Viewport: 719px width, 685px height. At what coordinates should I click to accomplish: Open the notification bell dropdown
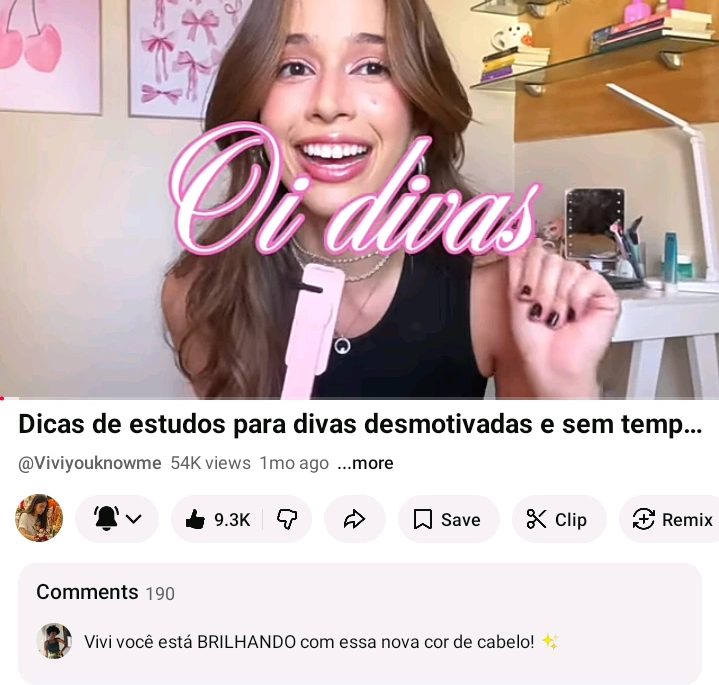pyautogui.click(x=117, y=519)
